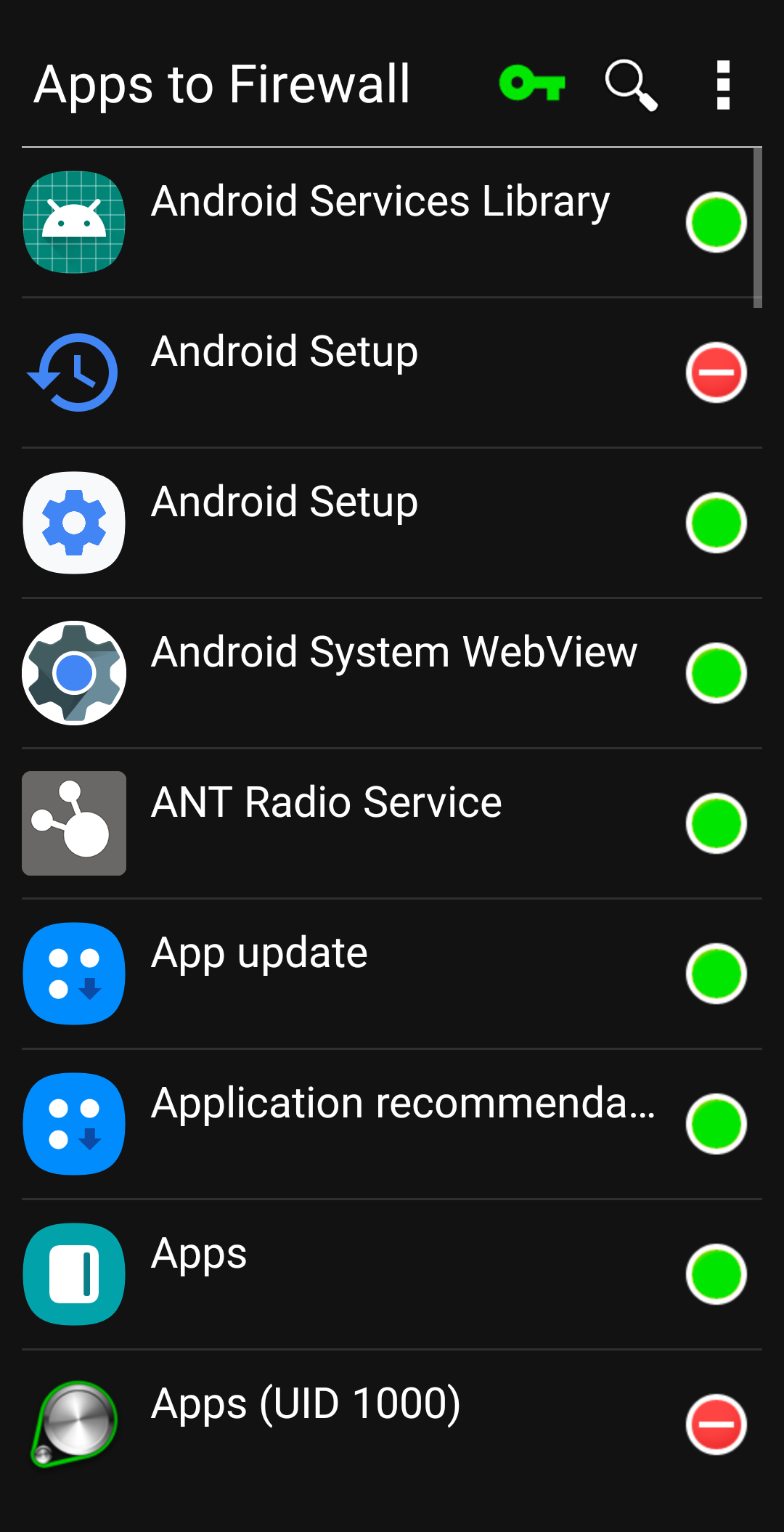784x1532 pixels.
Task: Open the three-dot overflow menu
Action: [x=722, y=85]
